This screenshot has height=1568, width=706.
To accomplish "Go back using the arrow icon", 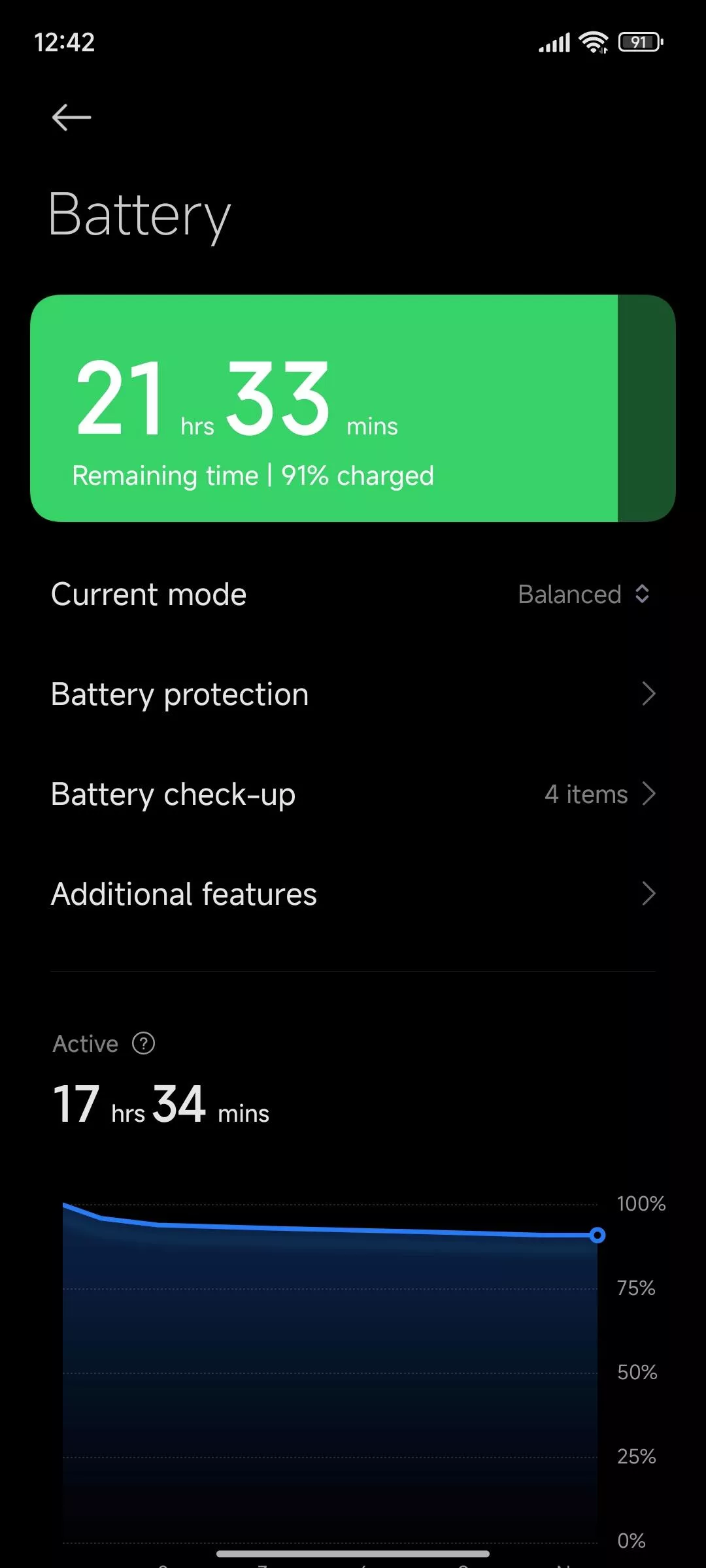I will point(71,118).
